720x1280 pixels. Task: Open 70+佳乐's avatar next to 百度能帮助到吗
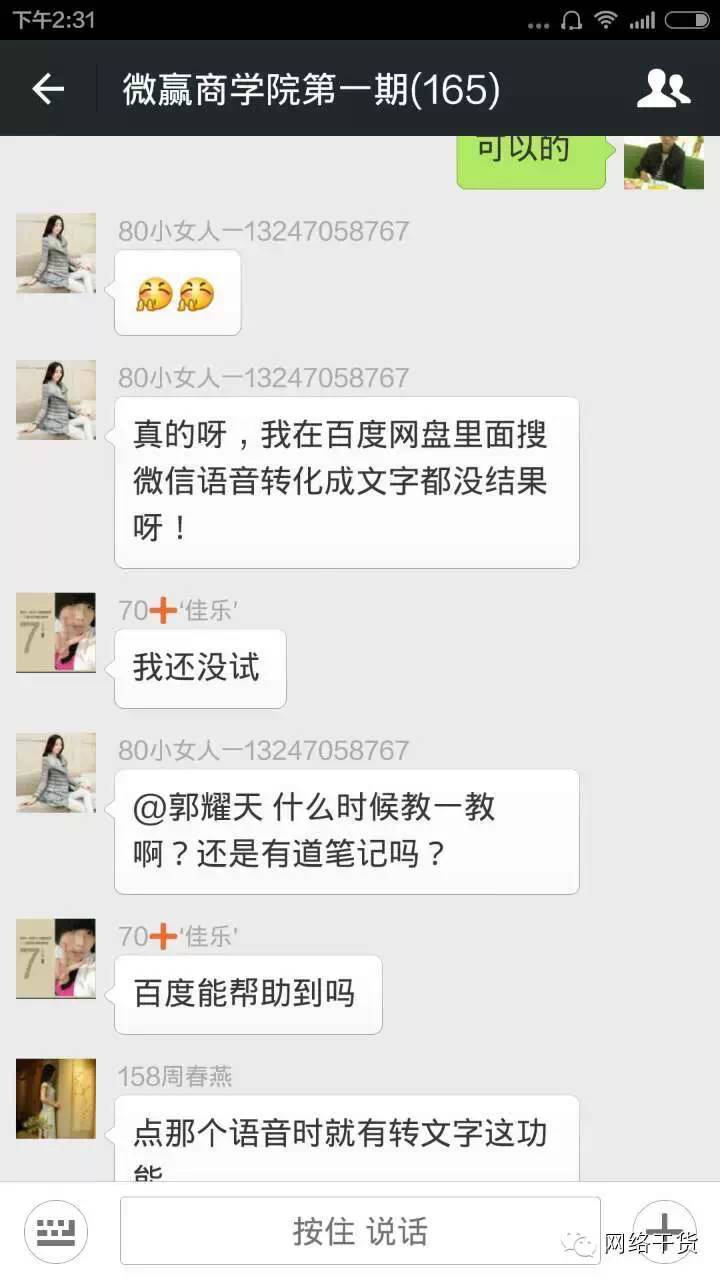56,958
